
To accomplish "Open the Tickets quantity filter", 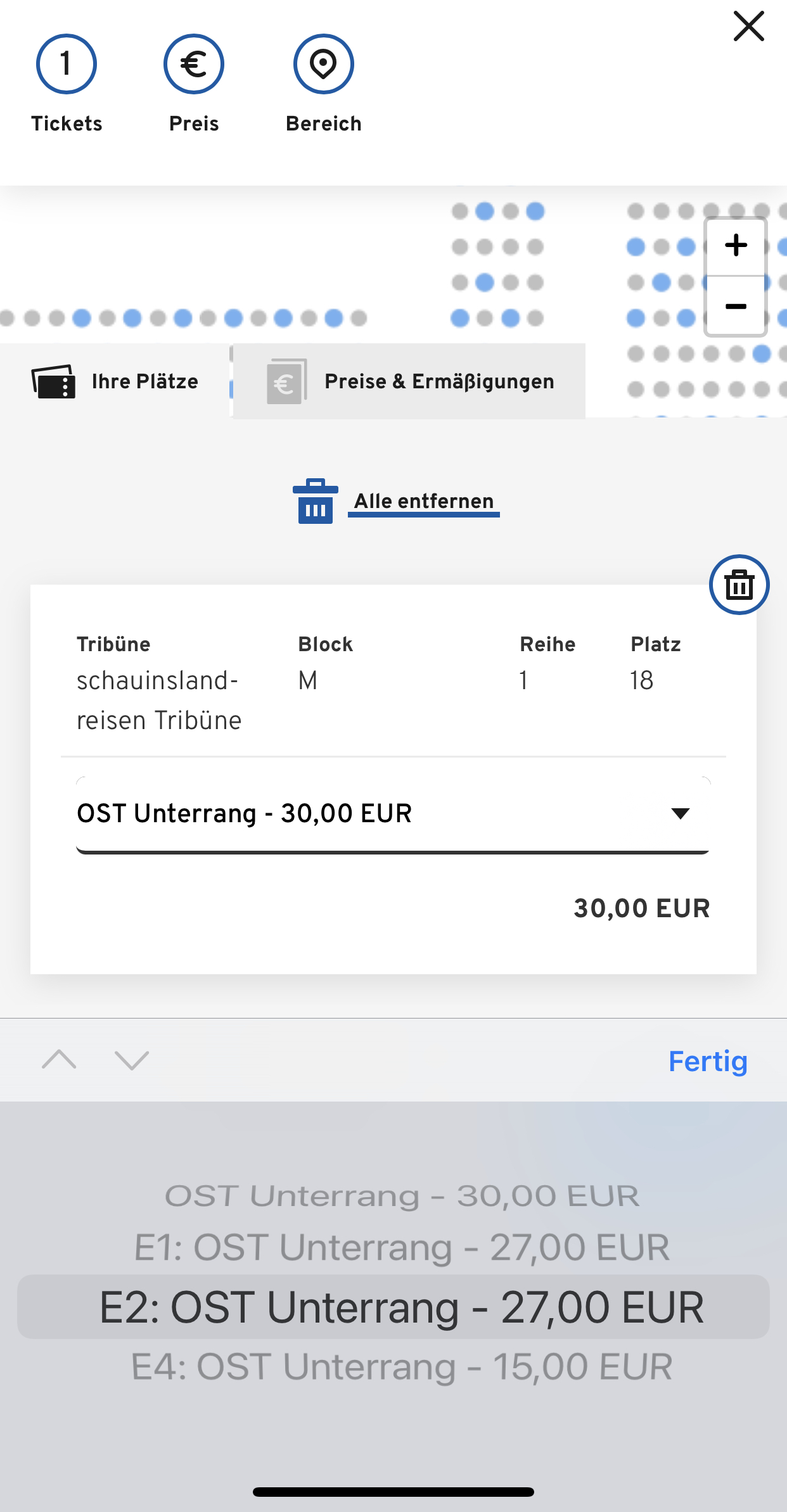I will point(67,84).
